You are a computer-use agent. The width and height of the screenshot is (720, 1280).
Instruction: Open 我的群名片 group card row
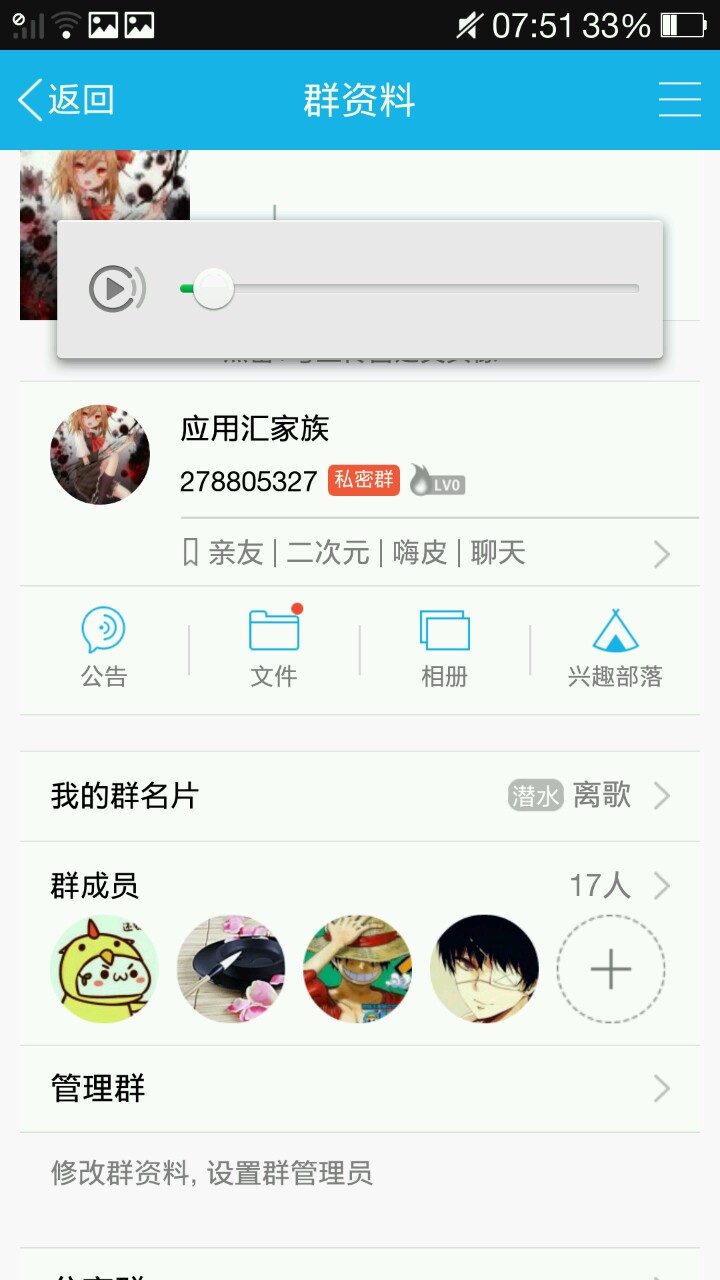360,796
